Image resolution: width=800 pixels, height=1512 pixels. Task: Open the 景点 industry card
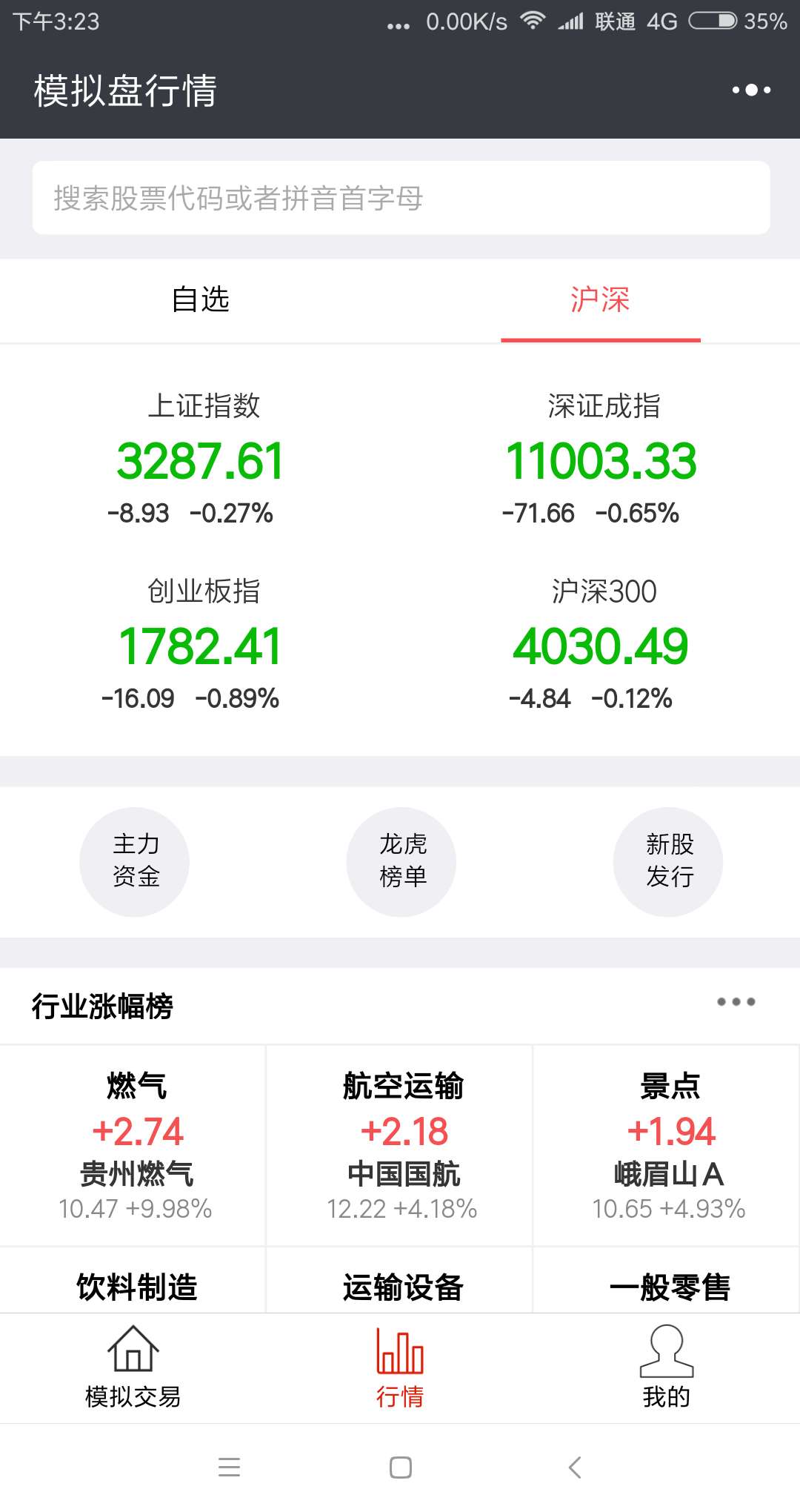667,1145
